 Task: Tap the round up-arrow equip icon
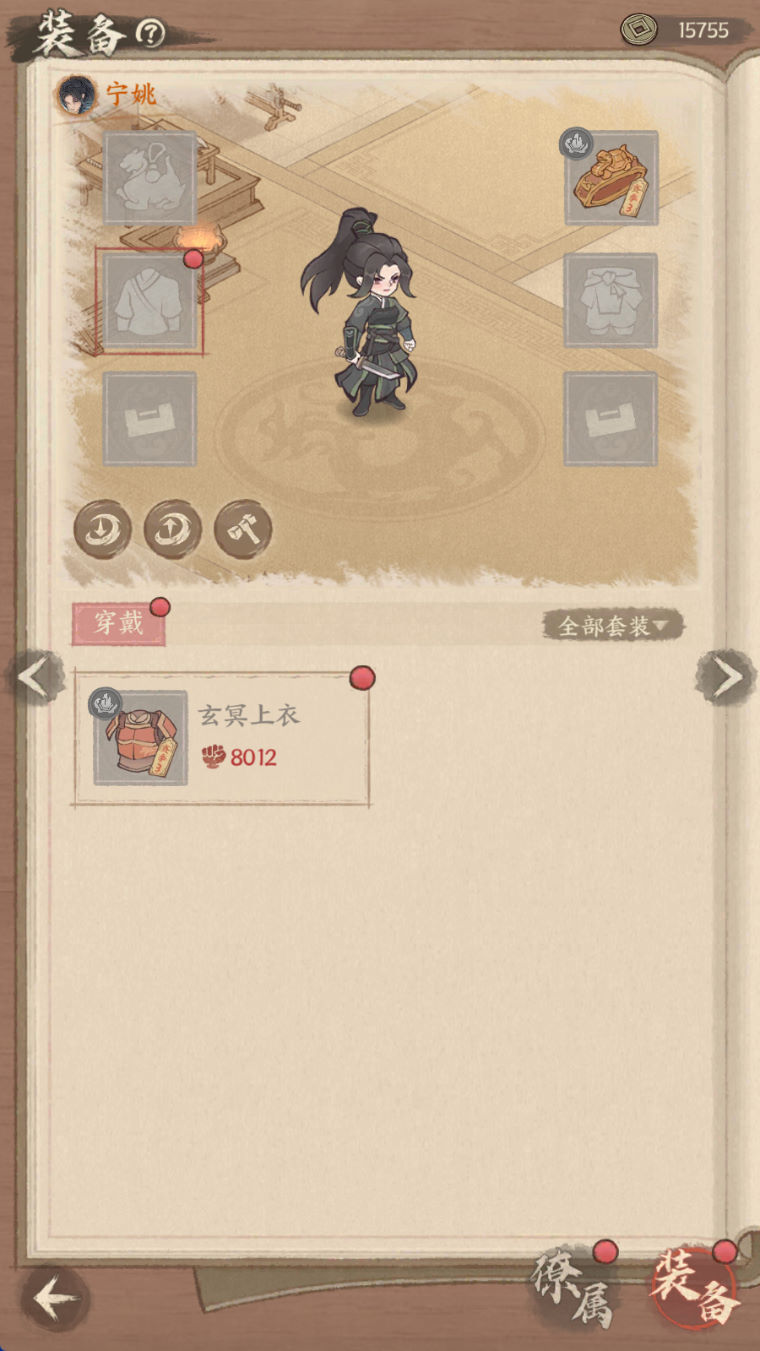tap(172, 529)
